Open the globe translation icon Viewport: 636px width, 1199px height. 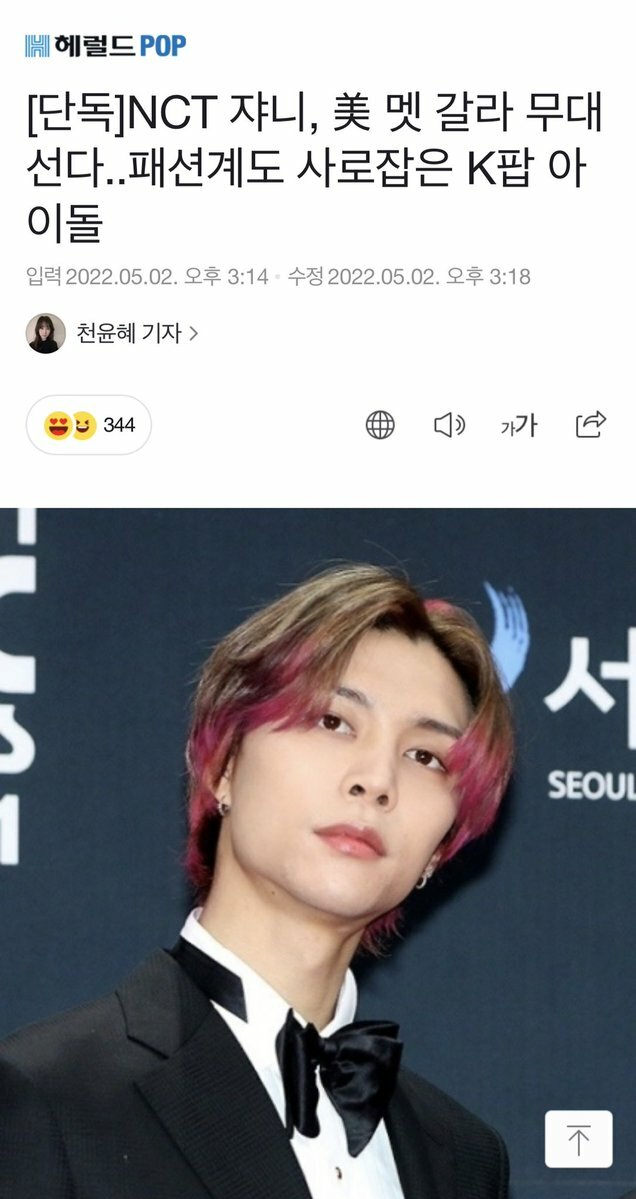(380, 425)
